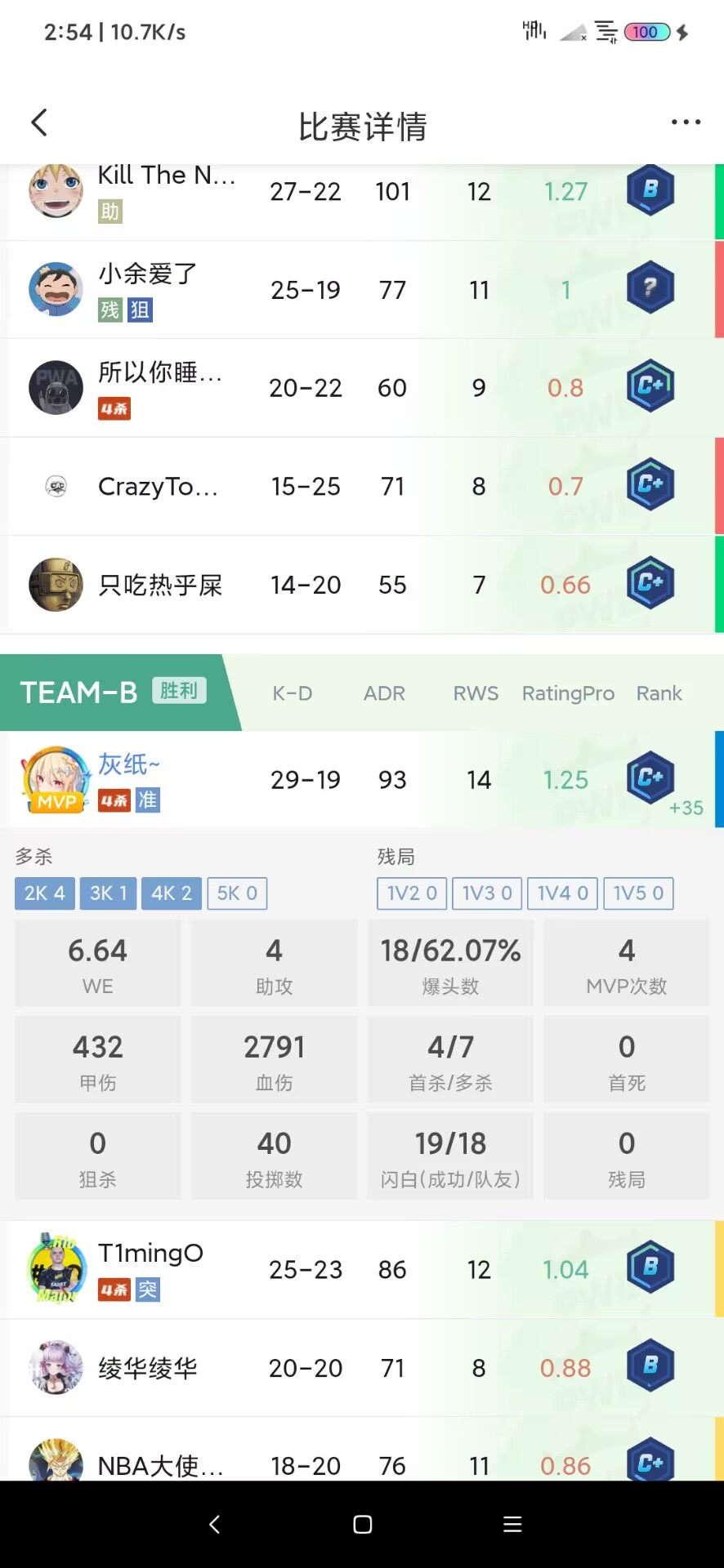Screen dimensions: 724x1568
Task: Open the three-dot overflow menu
Action: [x=685, y=122]
